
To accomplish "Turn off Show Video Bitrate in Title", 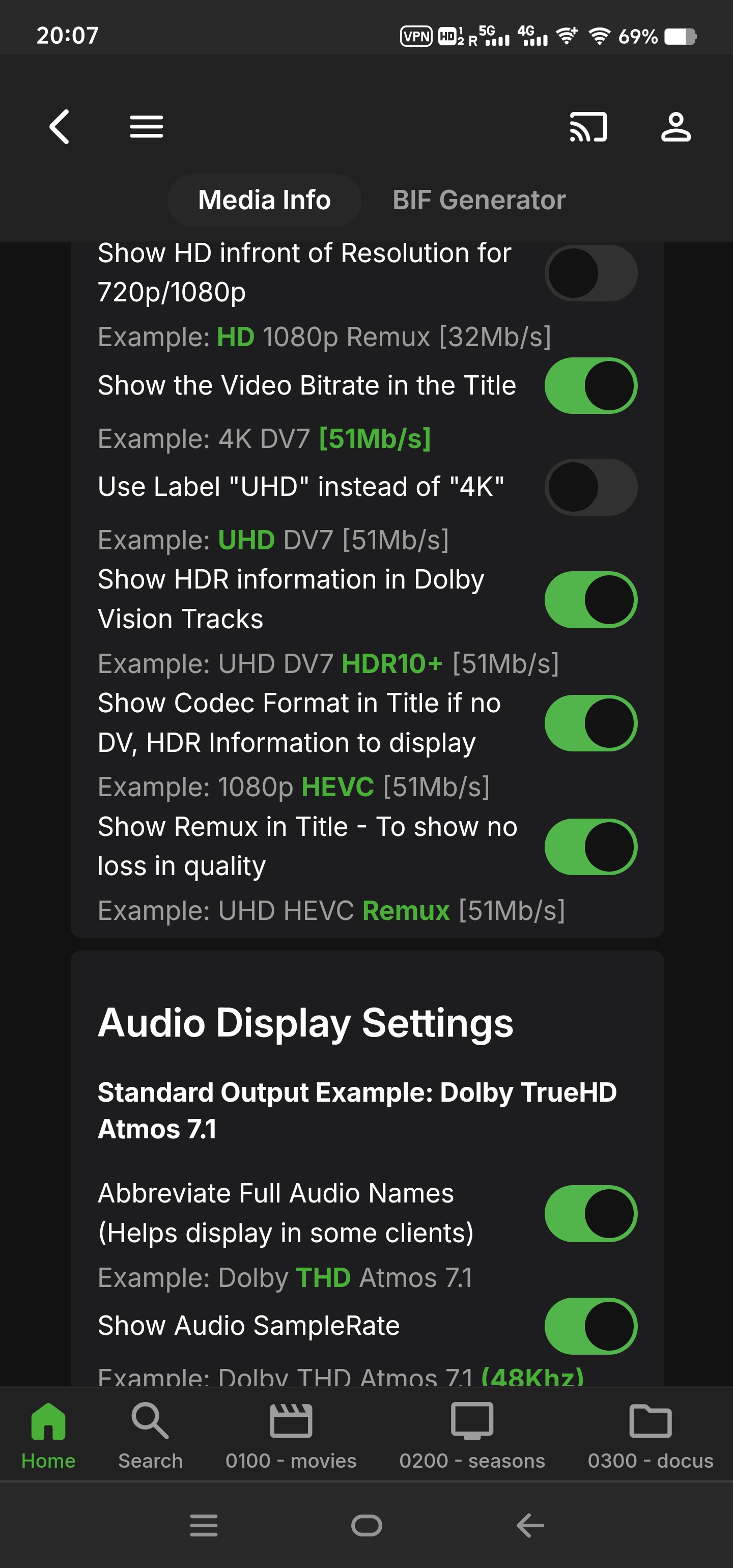I will tap(590, 385).
